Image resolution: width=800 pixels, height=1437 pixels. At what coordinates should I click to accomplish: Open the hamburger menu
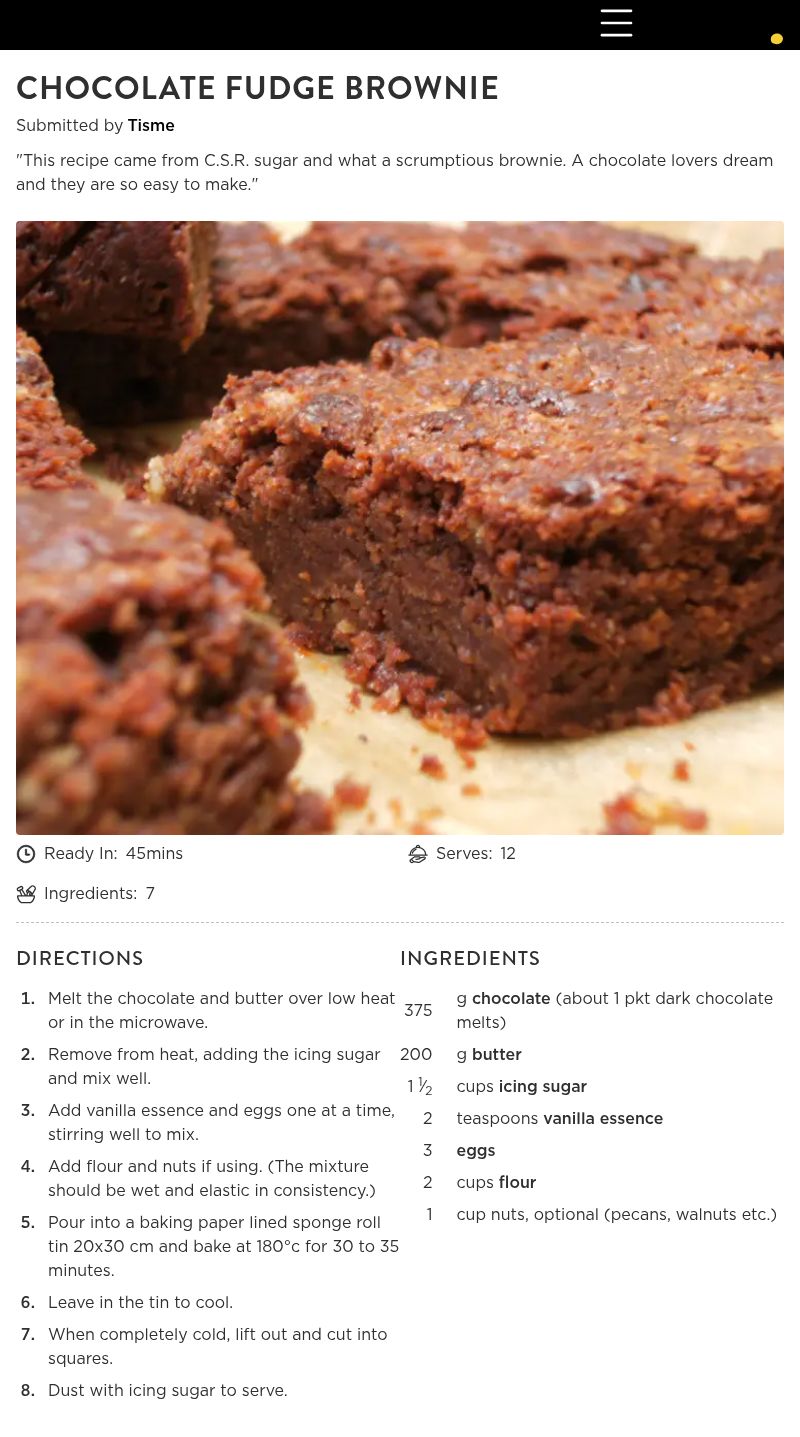[616, 23]
